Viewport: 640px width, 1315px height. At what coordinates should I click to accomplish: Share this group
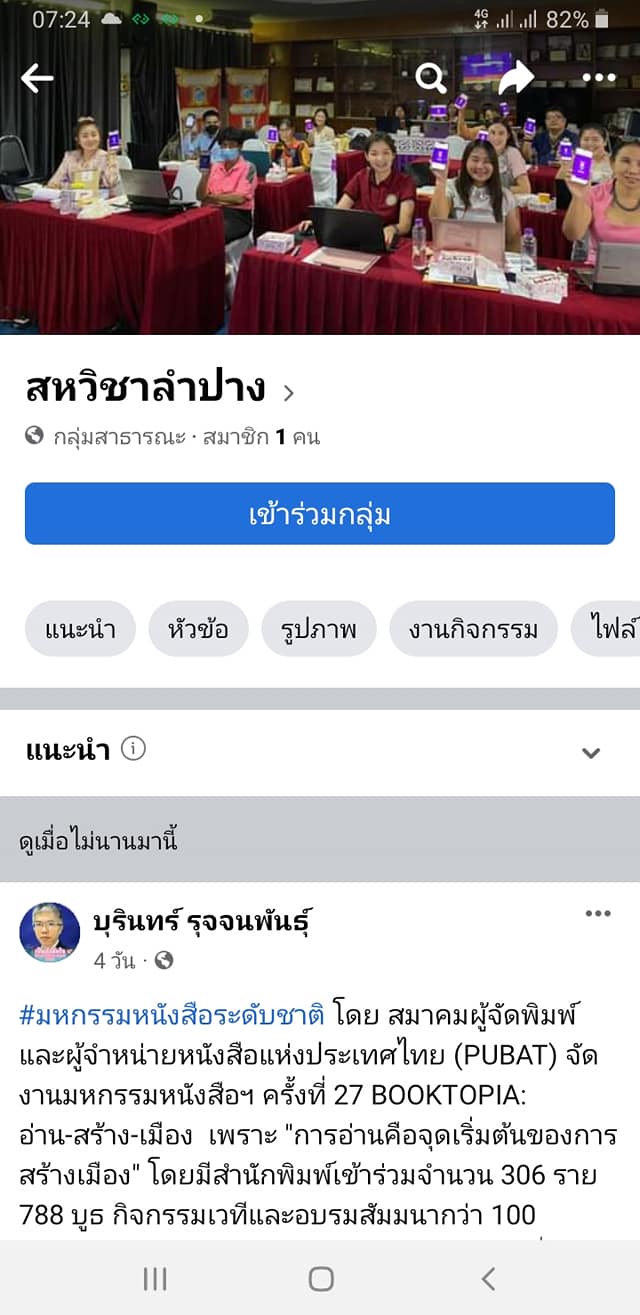pos(517,77)
